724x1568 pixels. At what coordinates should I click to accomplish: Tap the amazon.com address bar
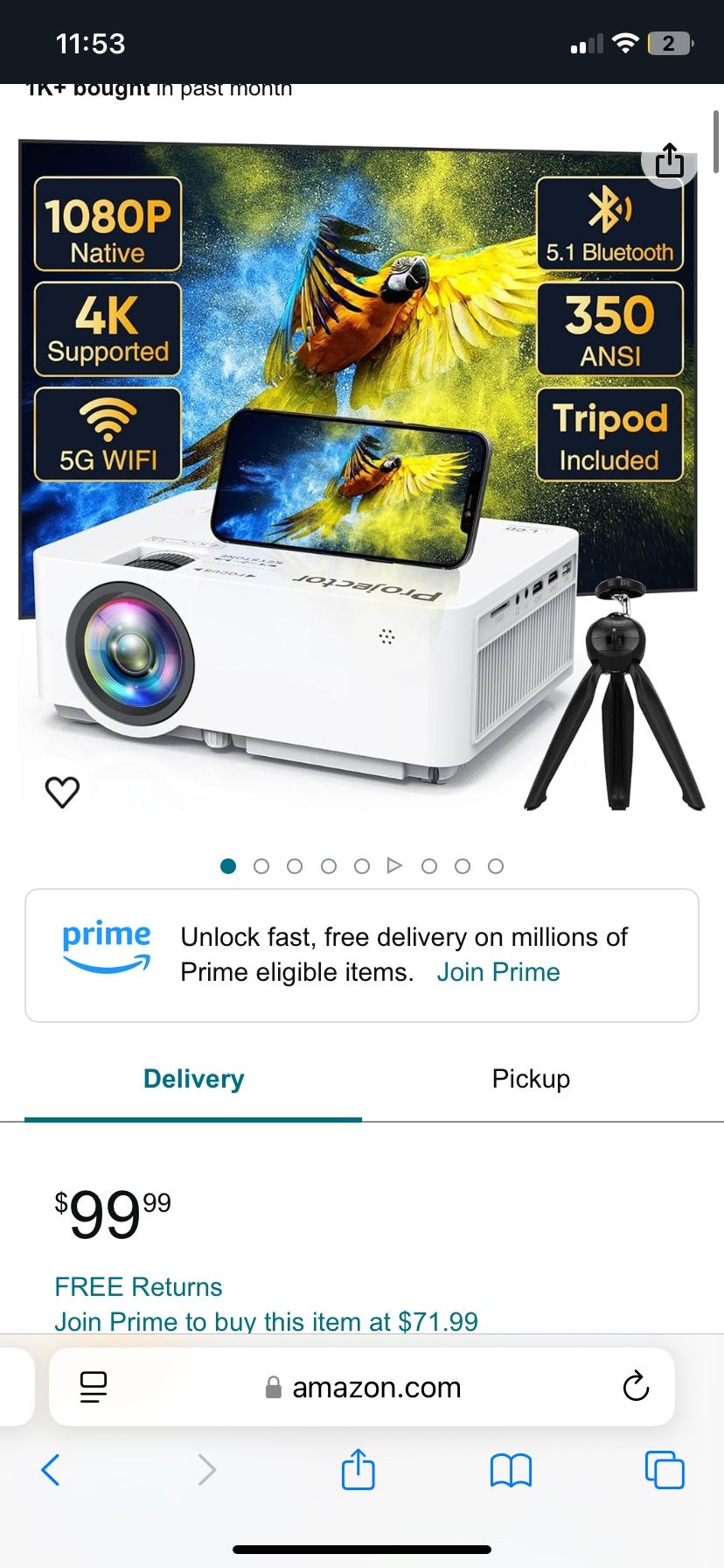coord(376,1387)
